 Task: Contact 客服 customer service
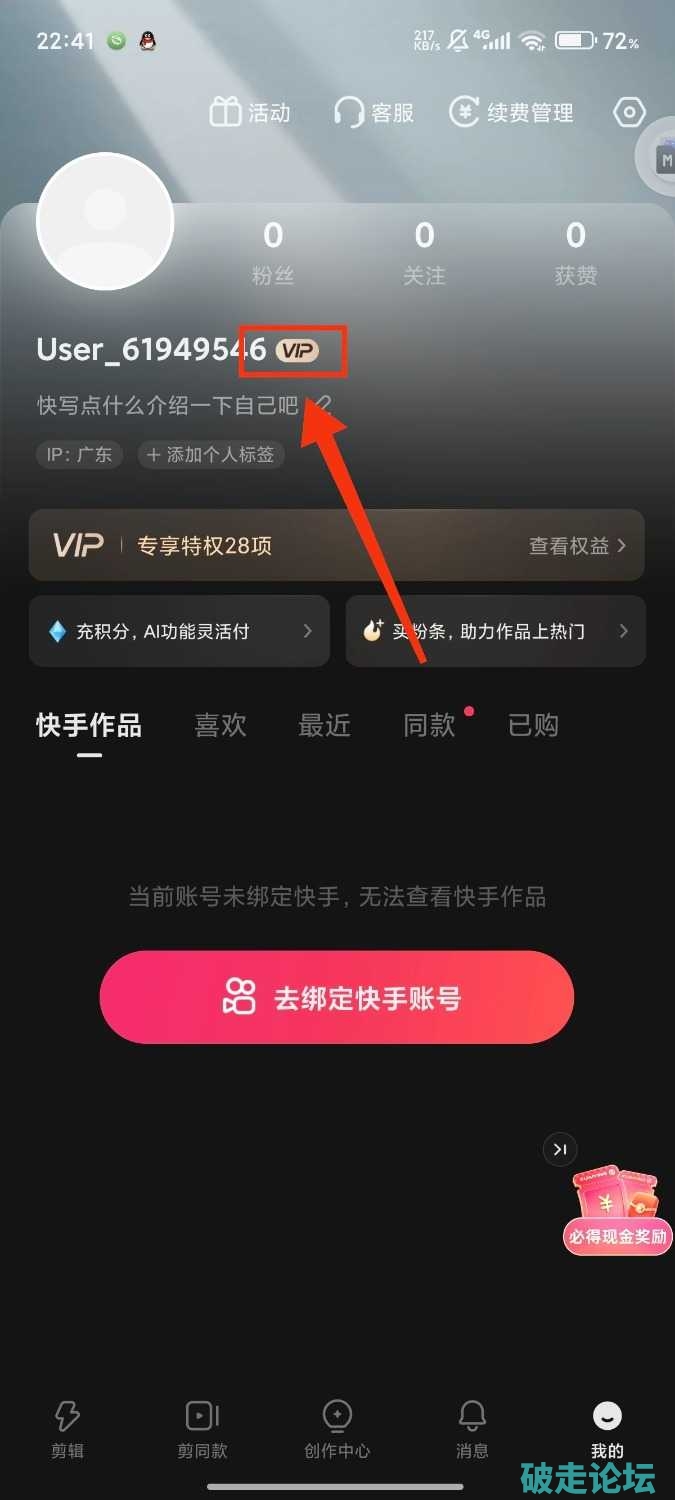pyautogui.click(x=374, y=113)
